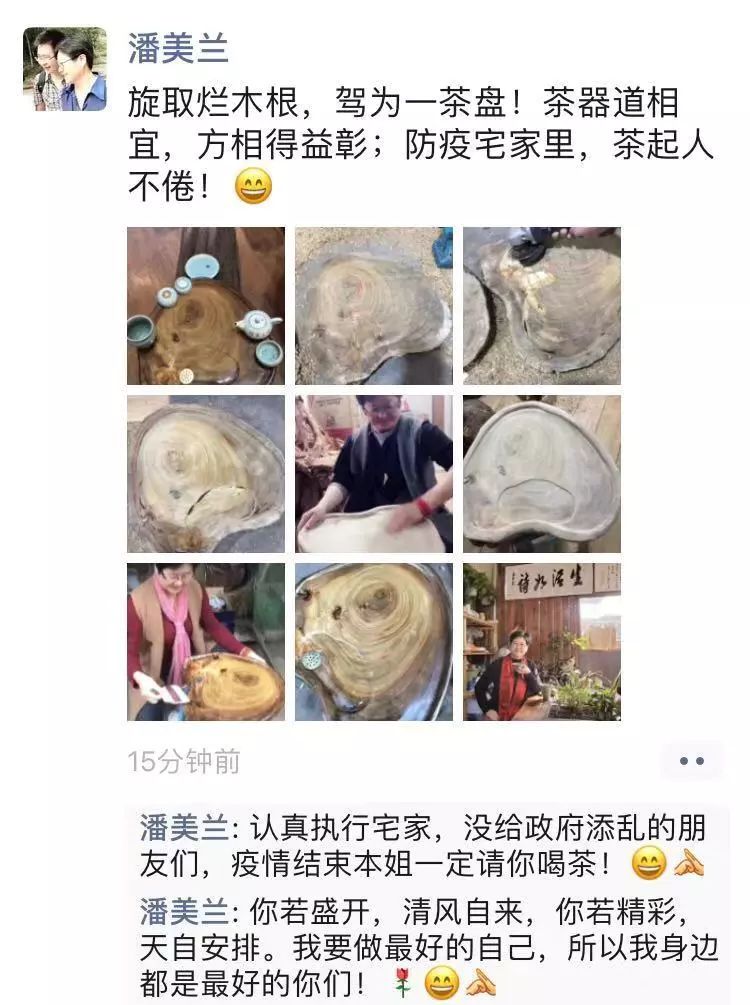The height and width of the screenshot is (1005, 750).
Task: Open fourth photo of cracked wood slab
Action: [206, 474]
